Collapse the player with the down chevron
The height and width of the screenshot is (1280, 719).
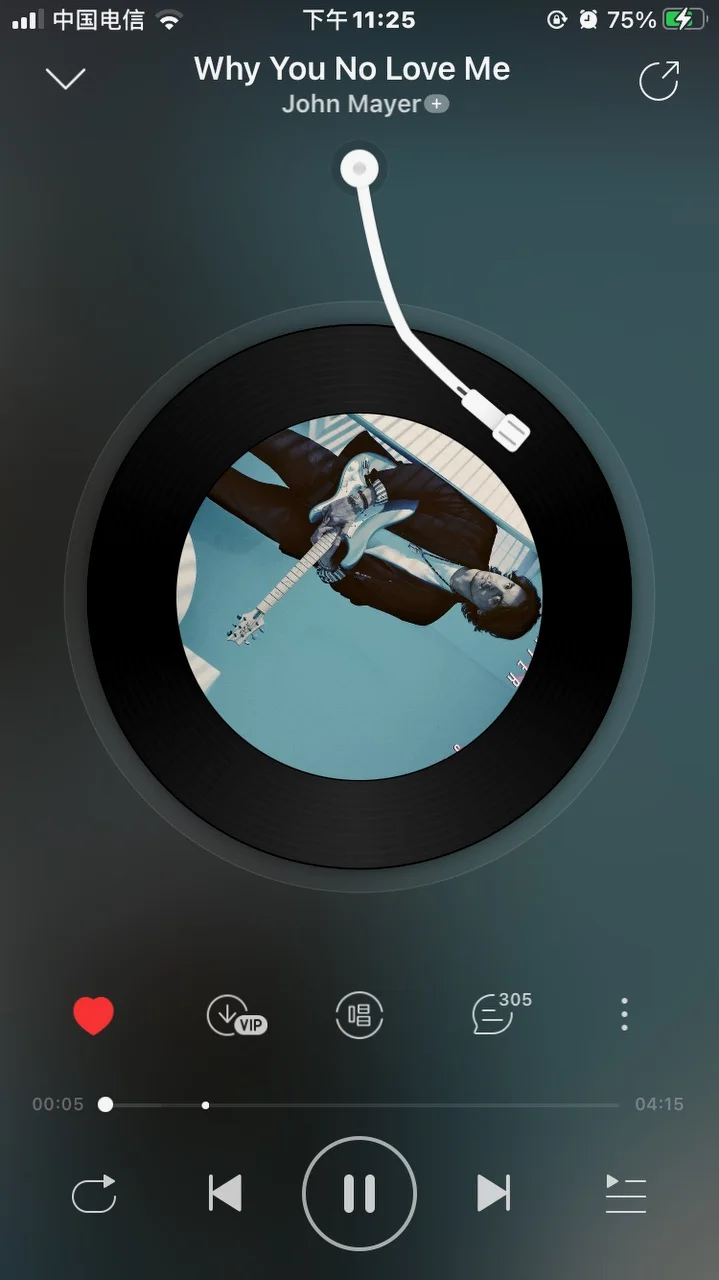(x=66, y=78)
